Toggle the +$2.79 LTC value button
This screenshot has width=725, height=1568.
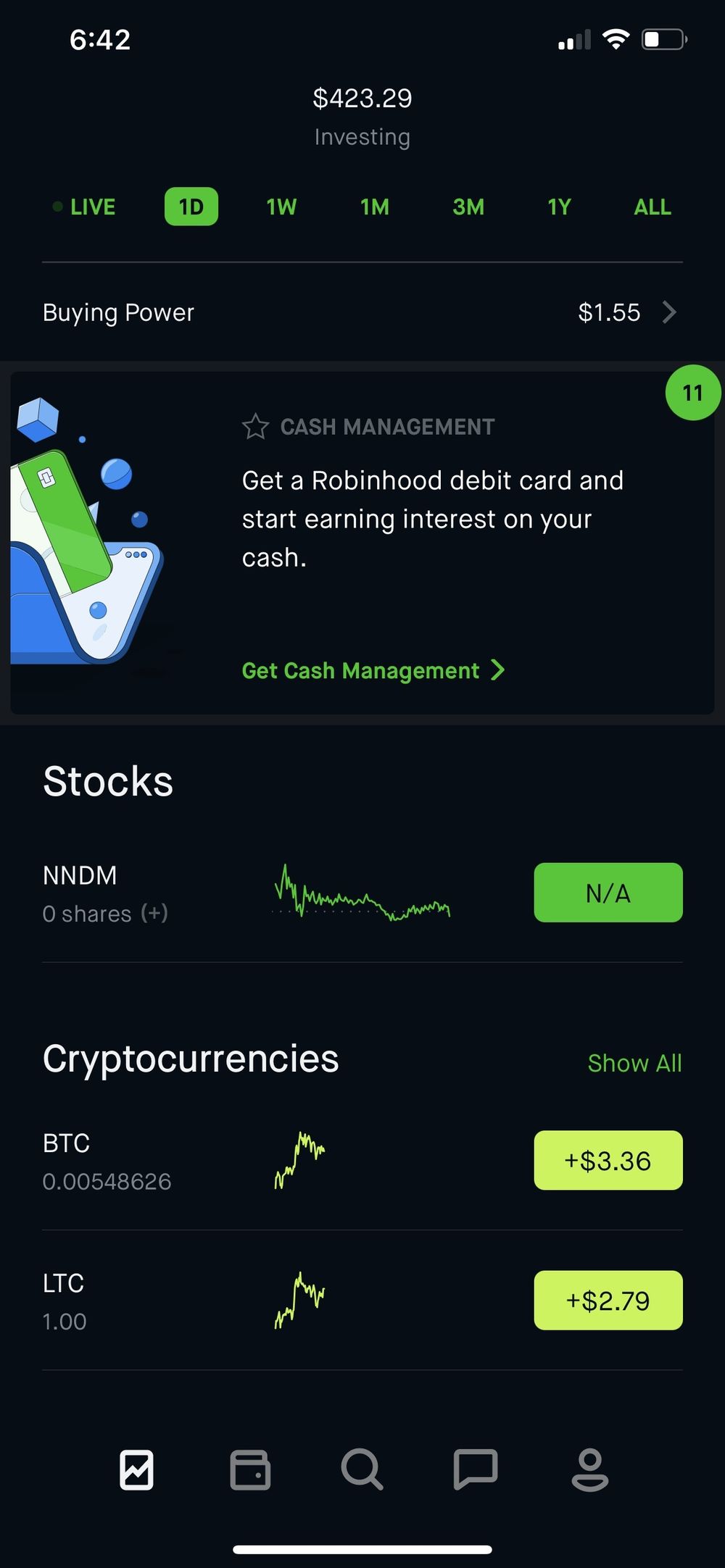point(608,1300)
